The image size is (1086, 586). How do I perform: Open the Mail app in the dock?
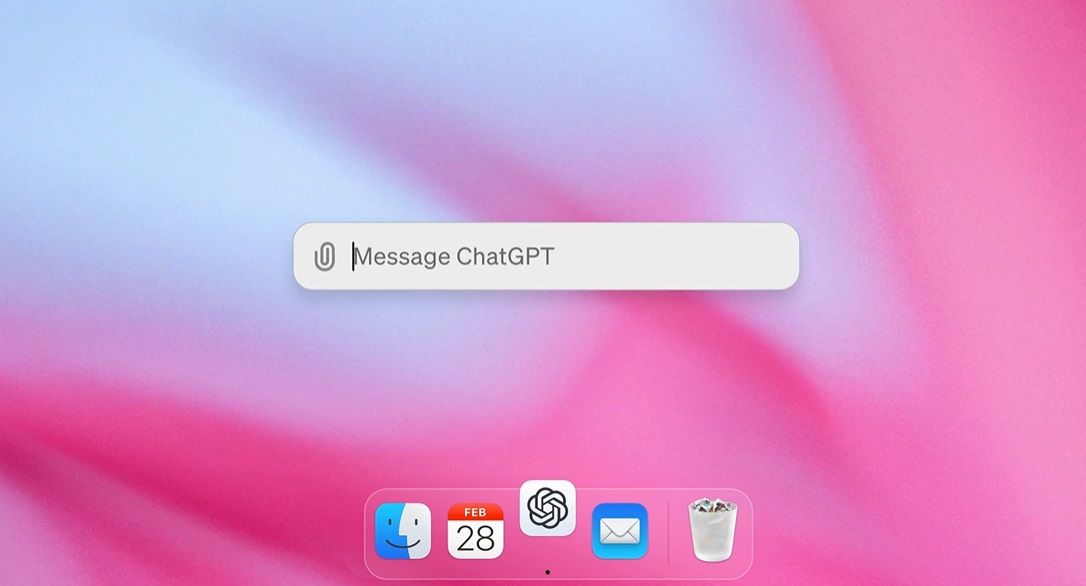pyautogui.click(x=620, y=531)
